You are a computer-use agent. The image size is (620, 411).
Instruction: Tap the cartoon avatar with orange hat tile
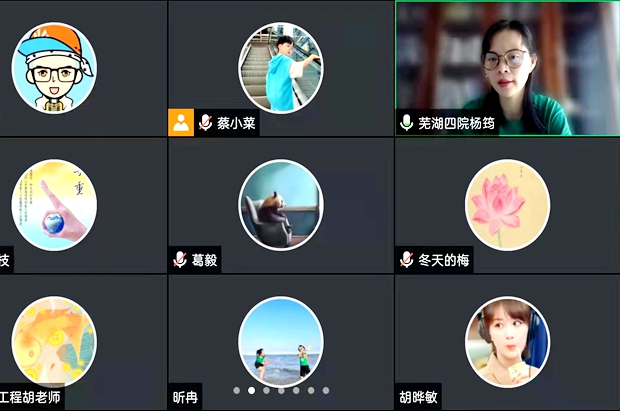tap(55, 68)
